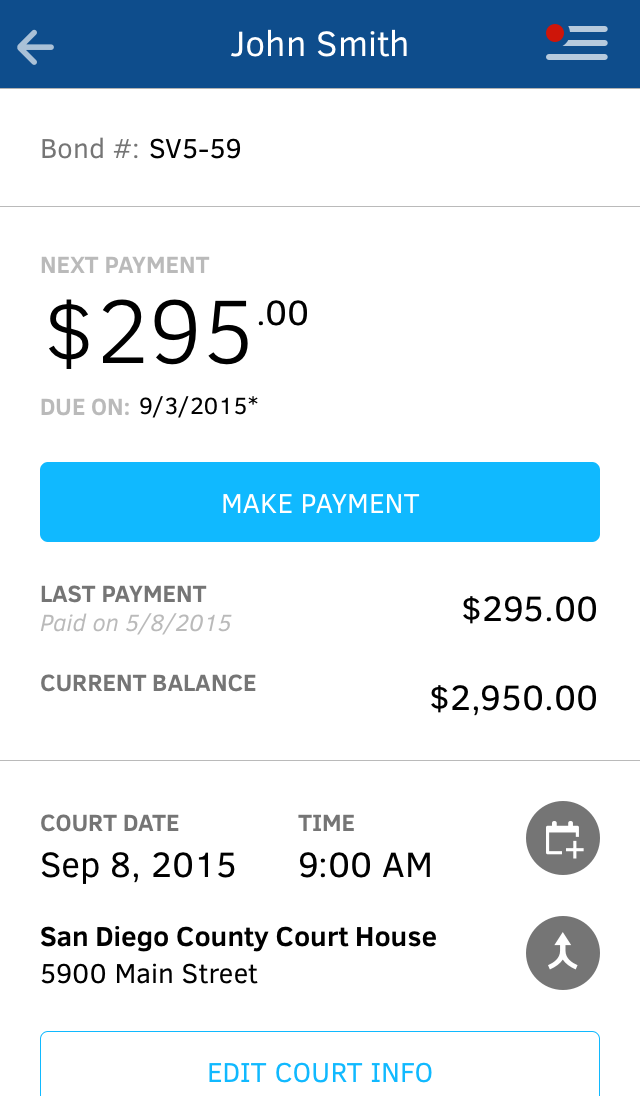The image size is (640, 1096).
Task: Select Edit Court Info
Action: (320, 1072)
